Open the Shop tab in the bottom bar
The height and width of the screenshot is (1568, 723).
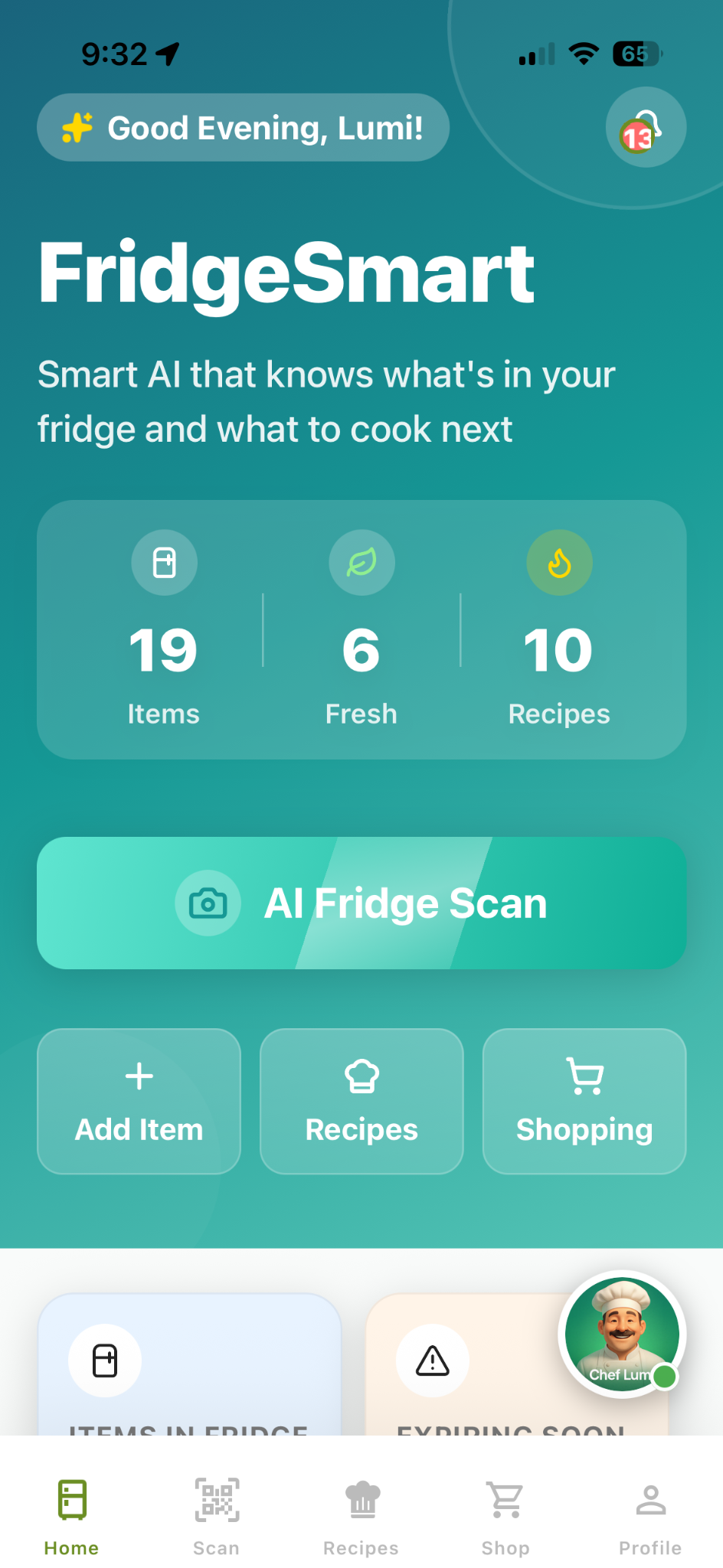(505, 1499)
